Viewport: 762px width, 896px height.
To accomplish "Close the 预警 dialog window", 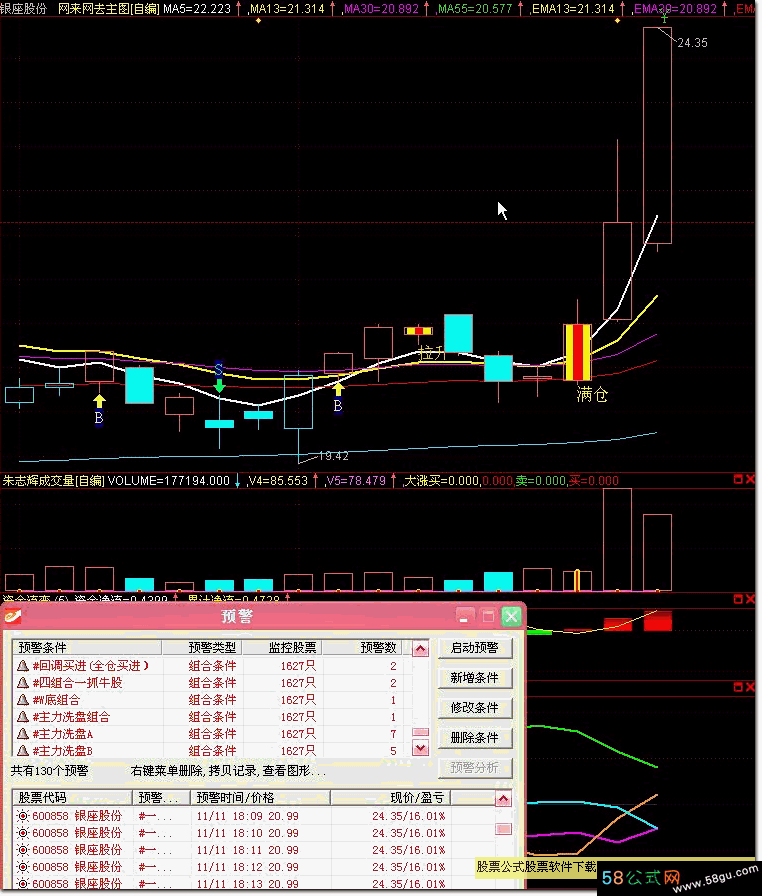I will click(x=511, y=615).
